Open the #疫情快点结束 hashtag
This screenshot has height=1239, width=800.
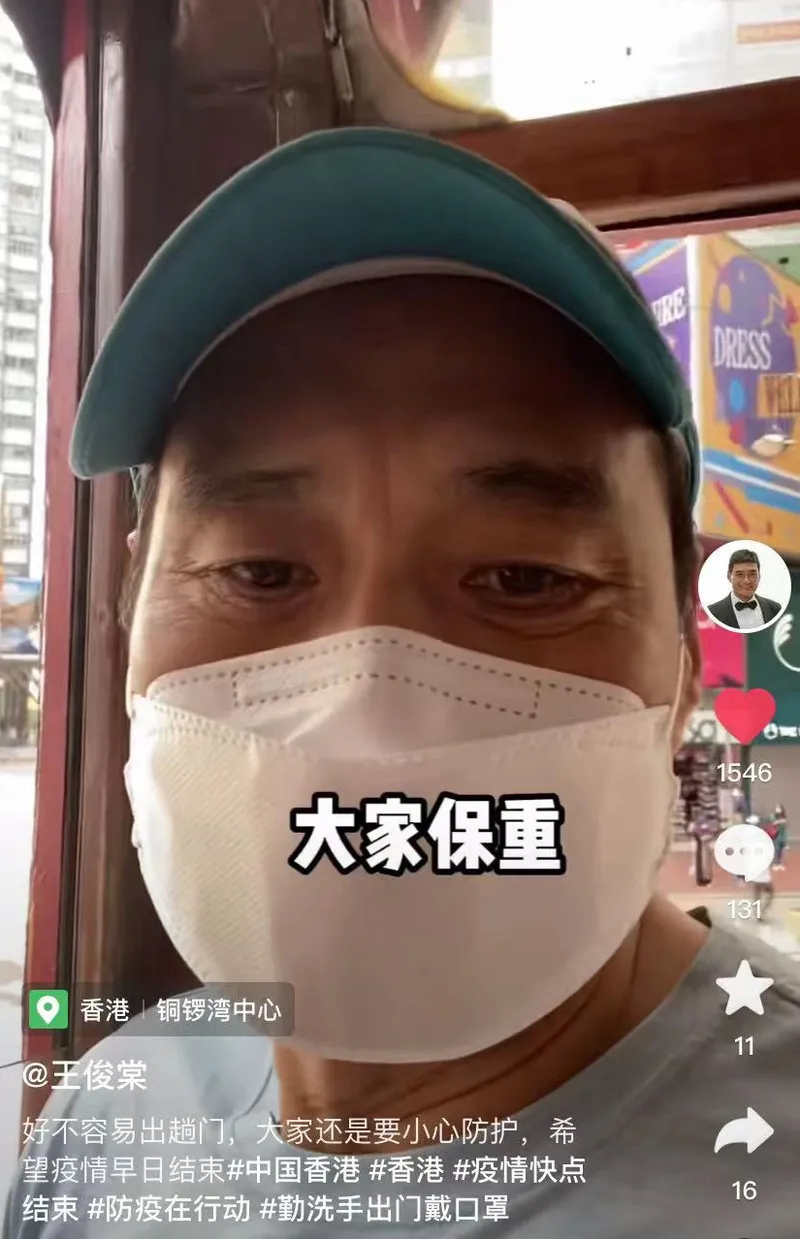[520, 1169]
